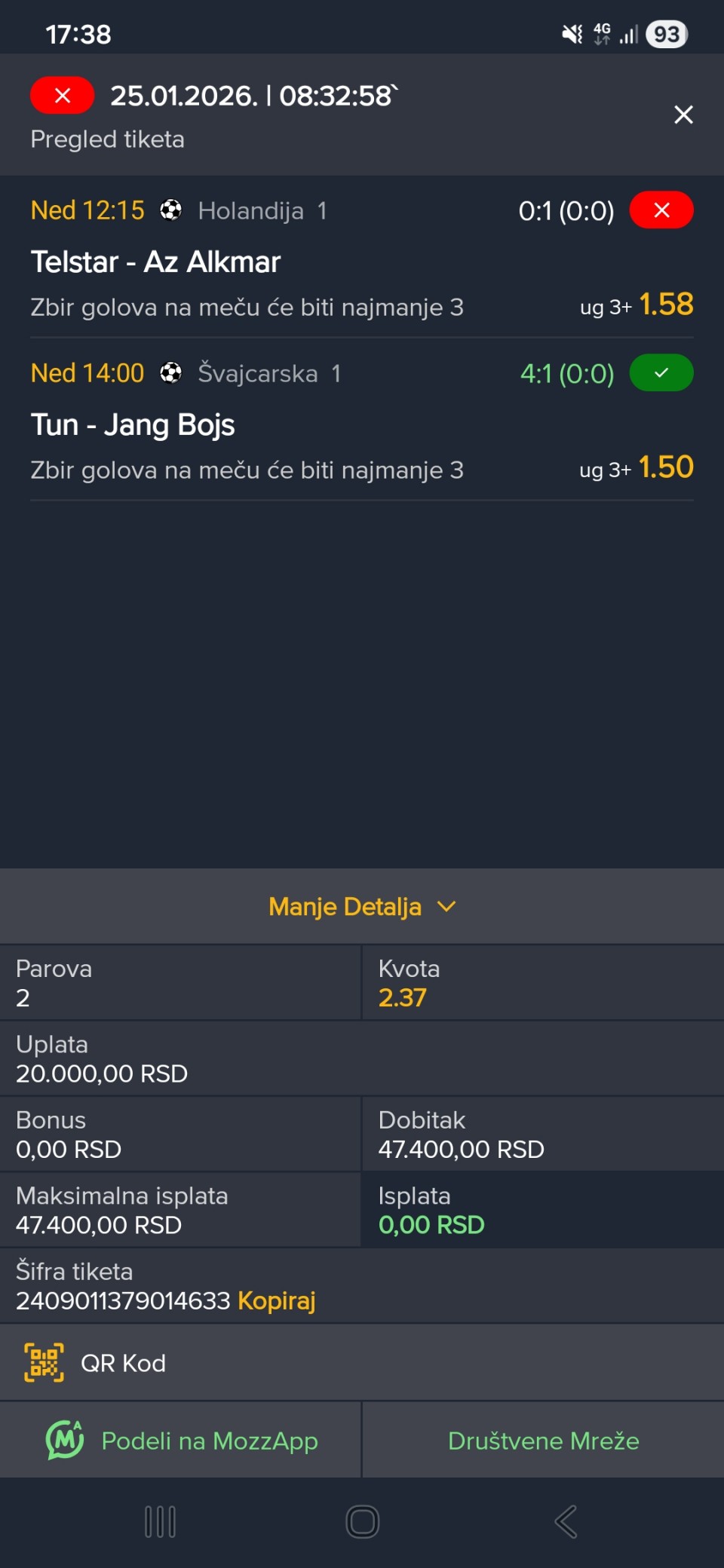Open the Telstar - Az Alkmar match
724x1568 pixels.
pyautogui.click(x=155, y=262)
